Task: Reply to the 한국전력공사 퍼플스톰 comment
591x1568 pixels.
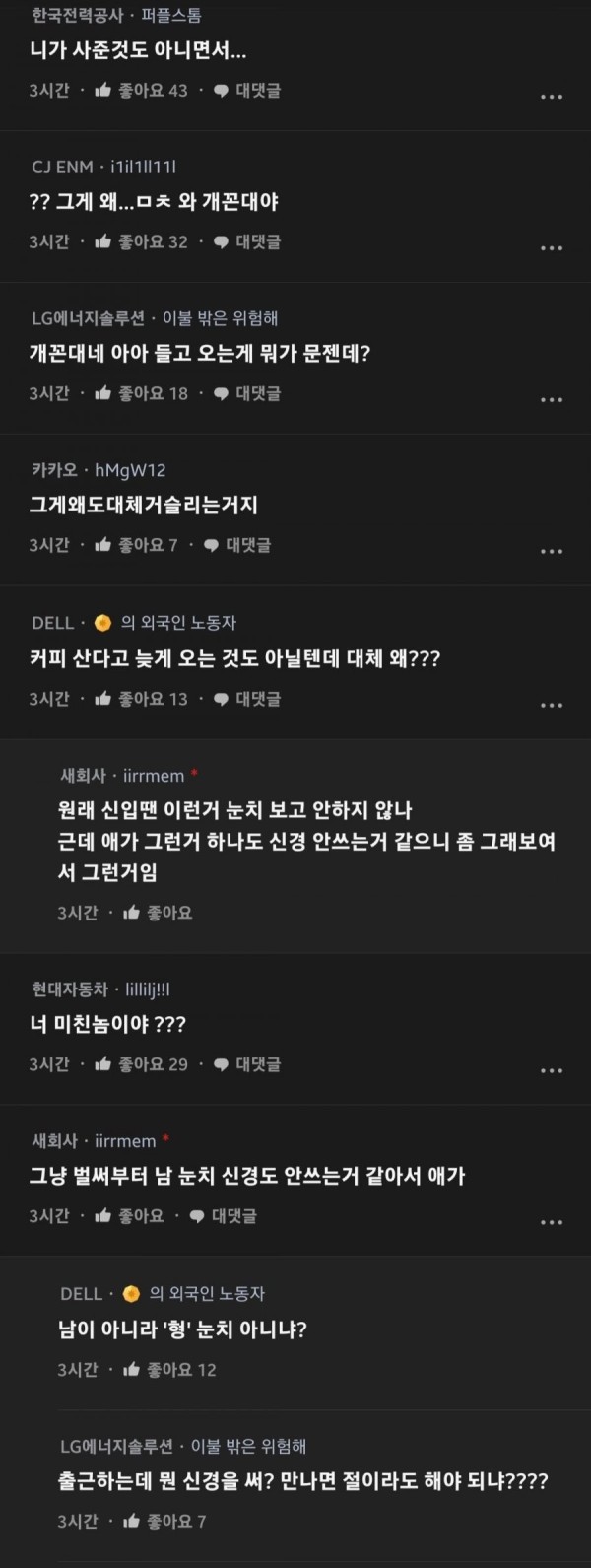Action: (x=247, y=91)
